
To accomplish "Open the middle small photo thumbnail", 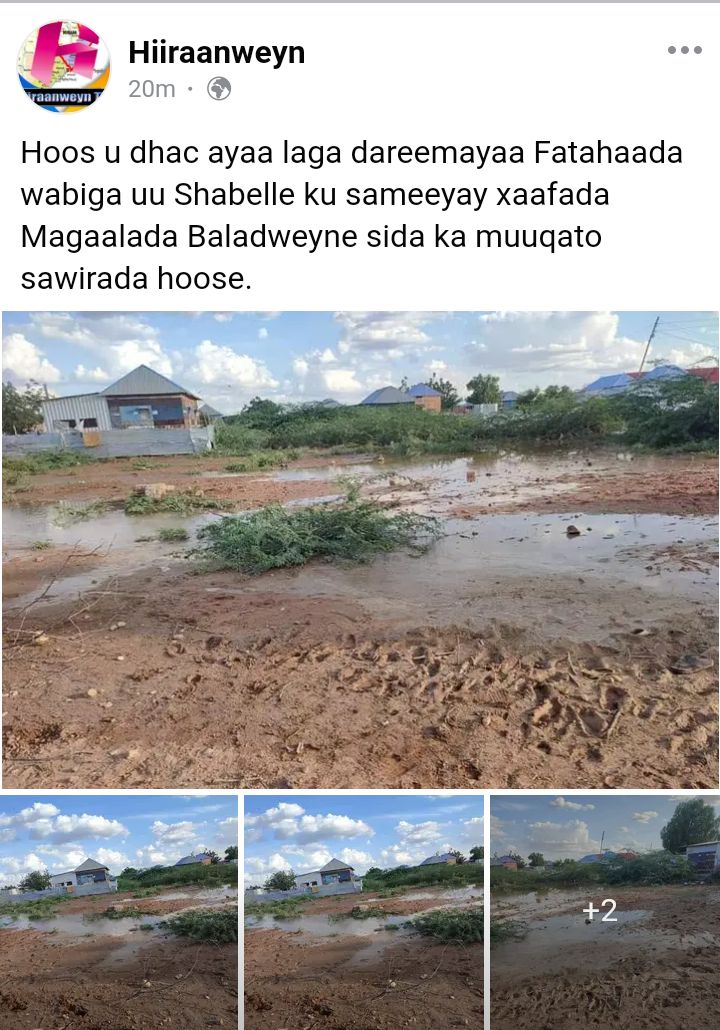I will (x=363, y=912).
